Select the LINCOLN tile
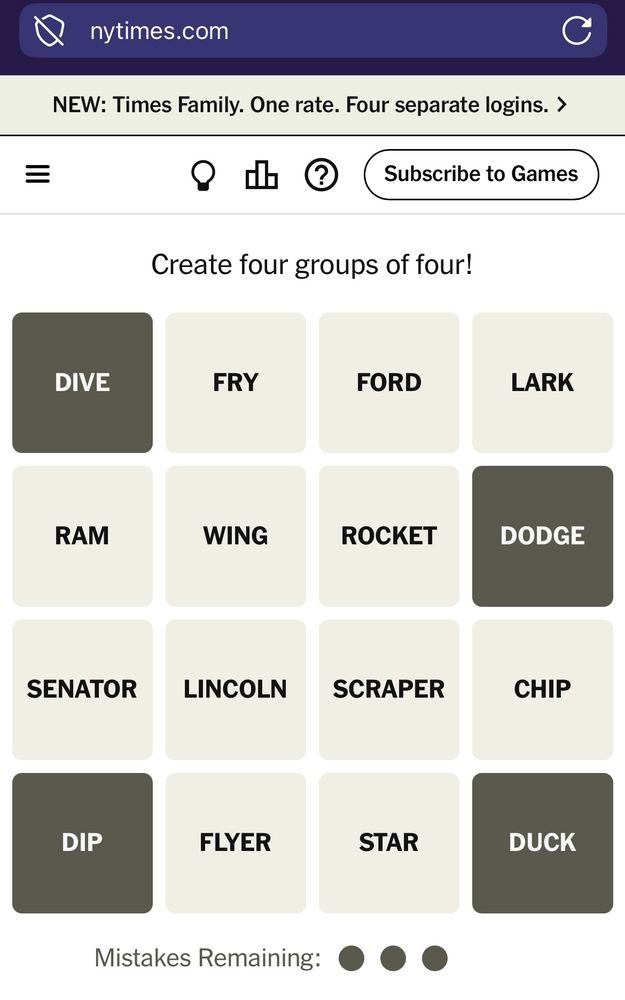This screenshot has width=625, height=1000. (236, 689)
